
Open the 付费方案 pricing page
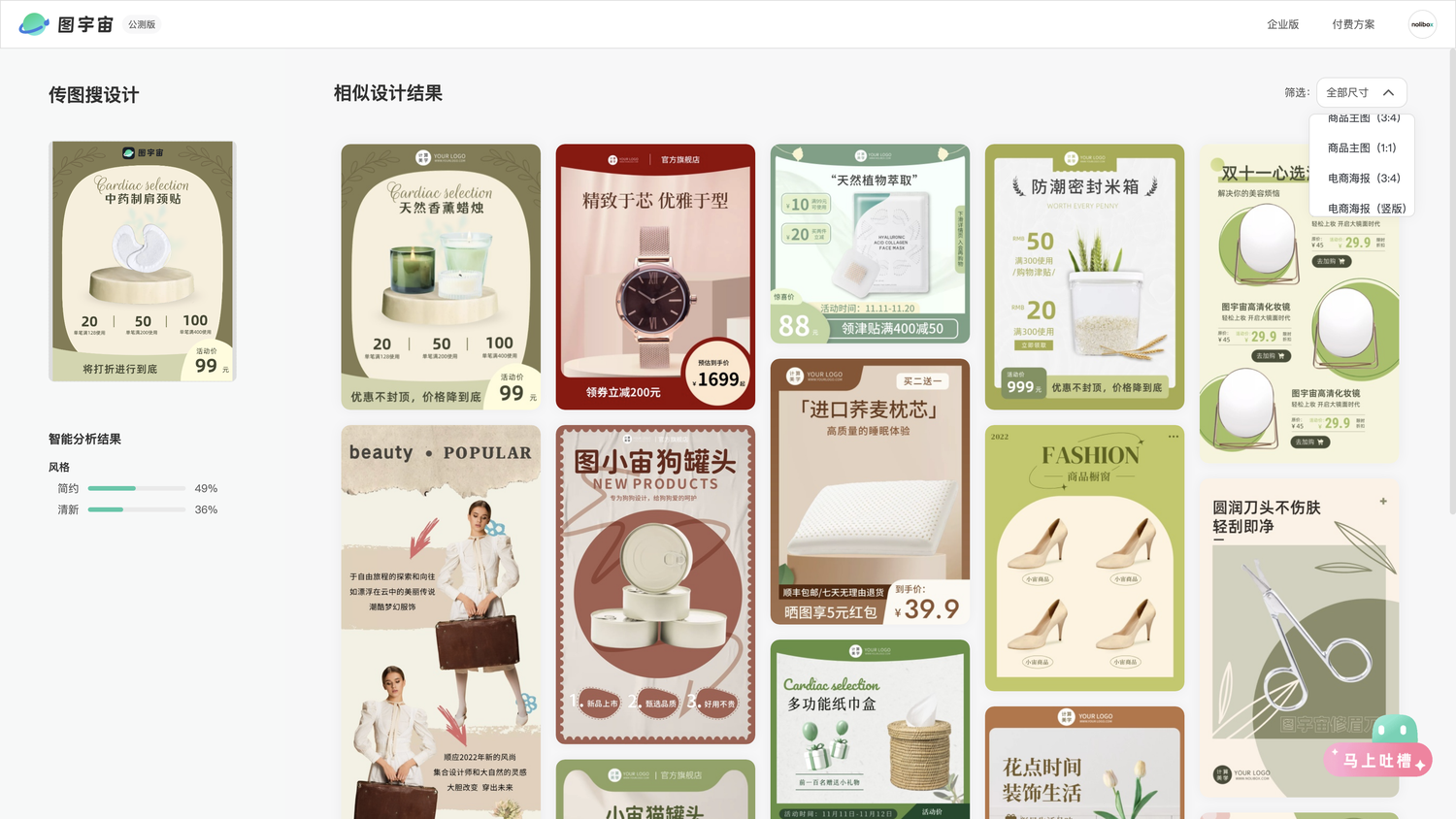click(1353, 24)
